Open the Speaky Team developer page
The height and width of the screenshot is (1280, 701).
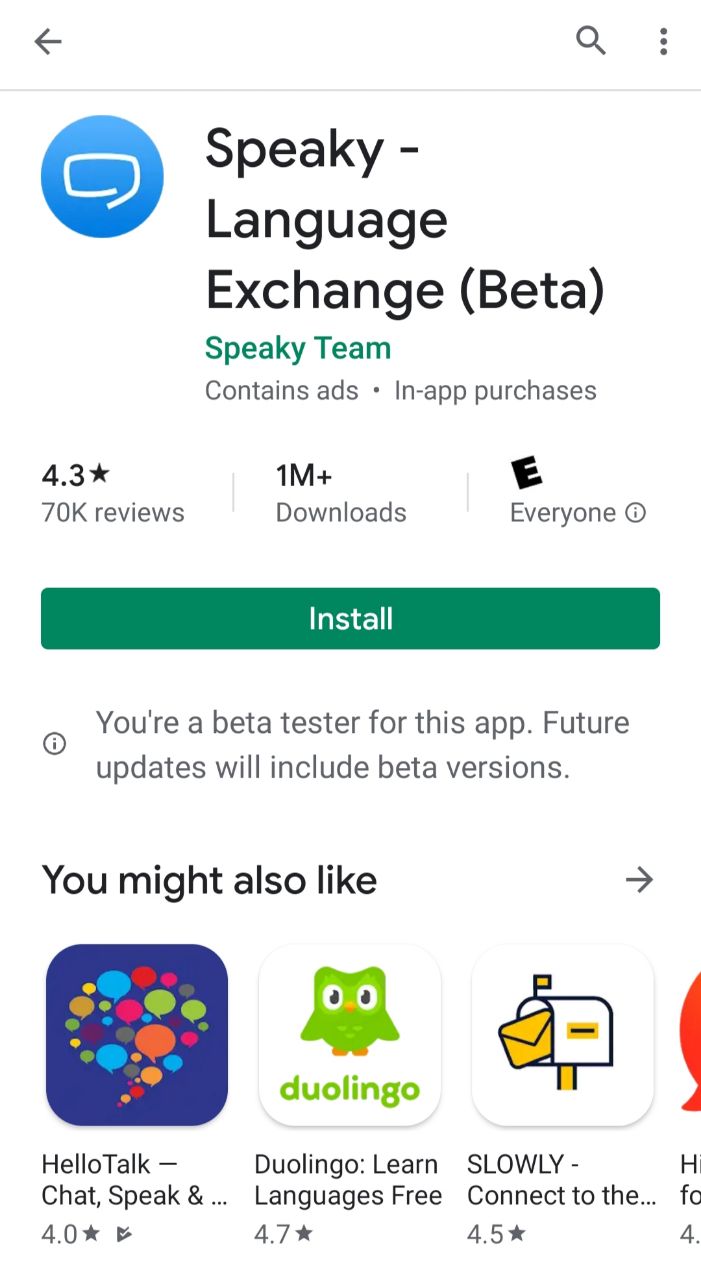click(x=298, y=348)
